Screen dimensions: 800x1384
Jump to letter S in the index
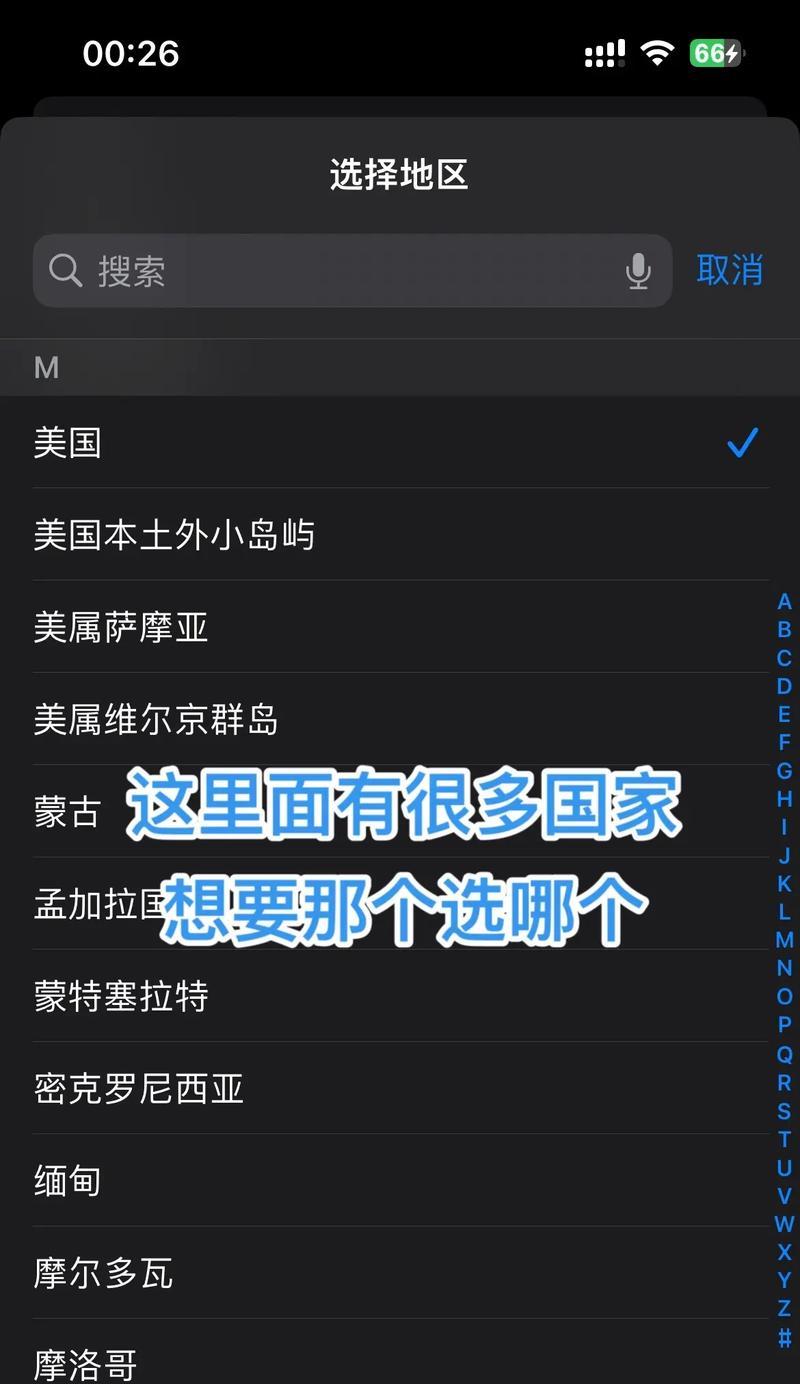(x=784, y=1111)
